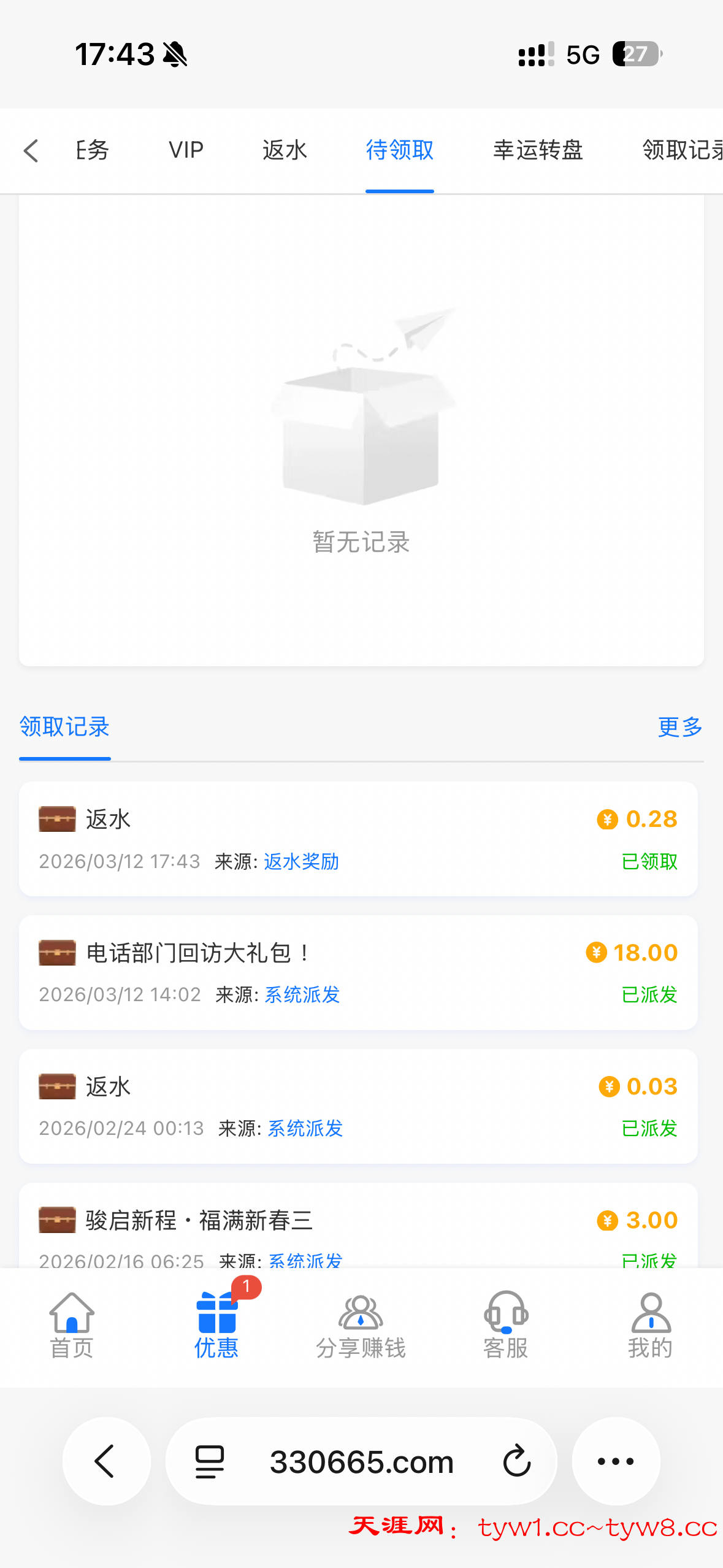This screenshot has width=723, height=1568.
Task: Navigate back with the browser back button
Action: click(106, 1461)
